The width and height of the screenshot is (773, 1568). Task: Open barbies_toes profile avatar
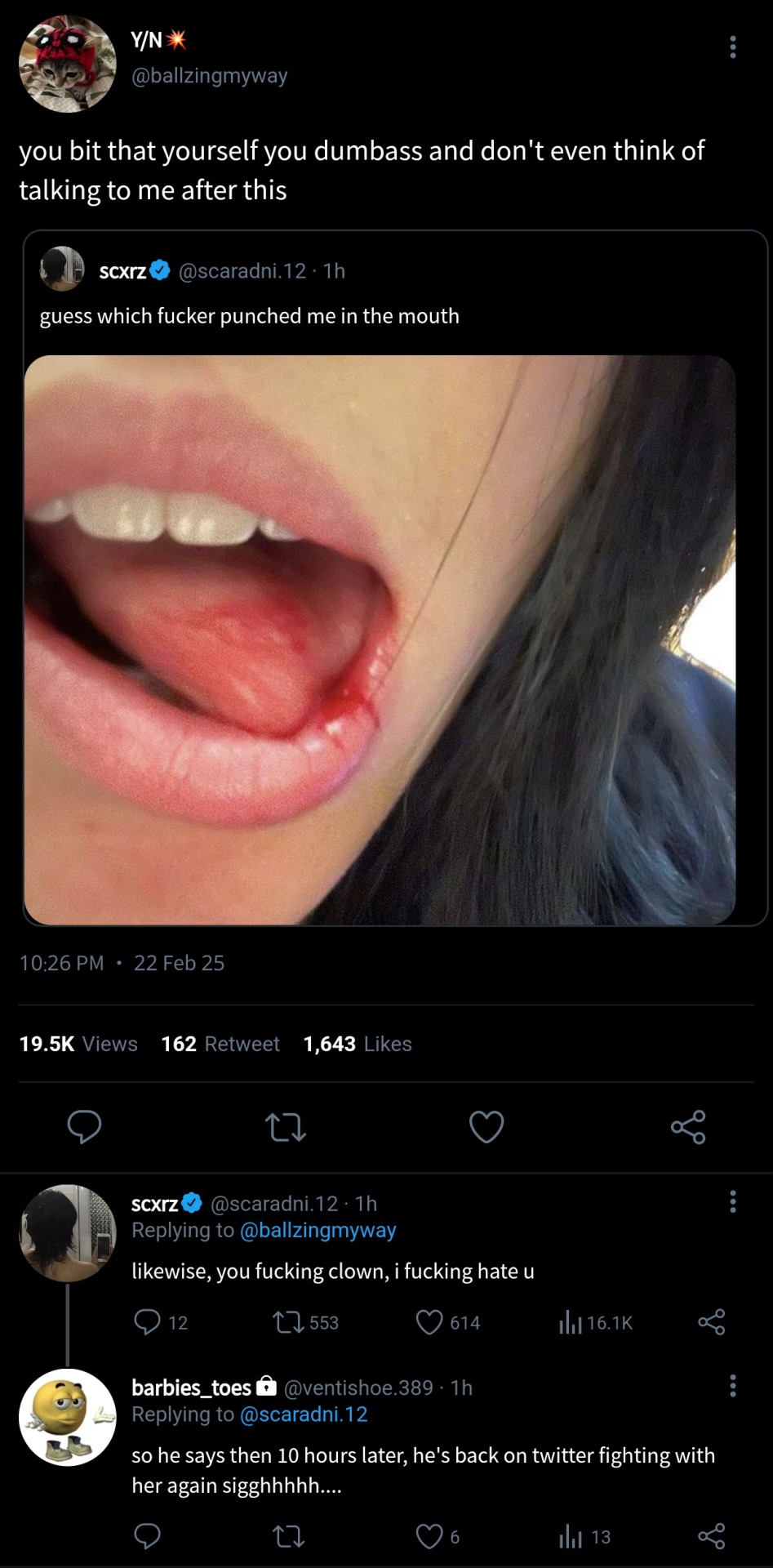coord(67,1417)
